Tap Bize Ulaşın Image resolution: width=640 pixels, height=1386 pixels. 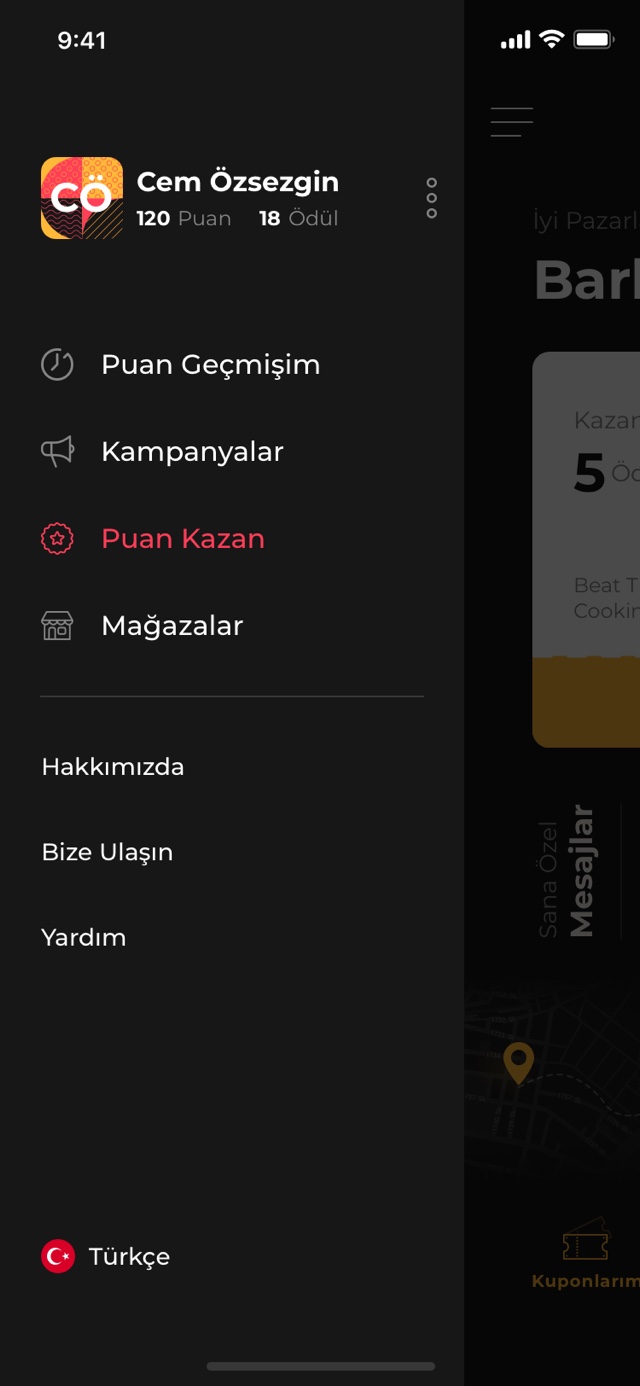[107, 852]
